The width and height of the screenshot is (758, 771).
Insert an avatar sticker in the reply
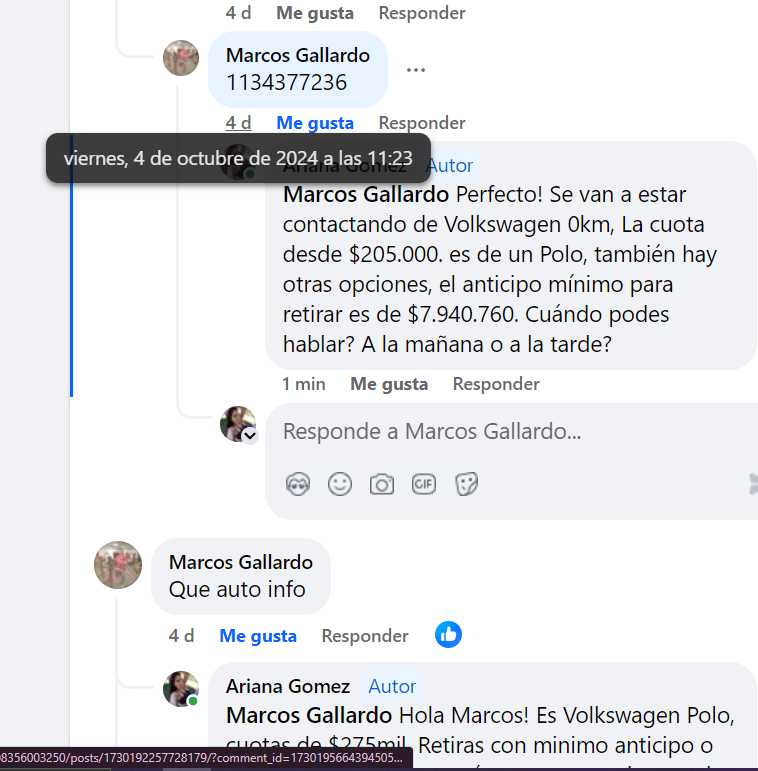pos(298,485)
